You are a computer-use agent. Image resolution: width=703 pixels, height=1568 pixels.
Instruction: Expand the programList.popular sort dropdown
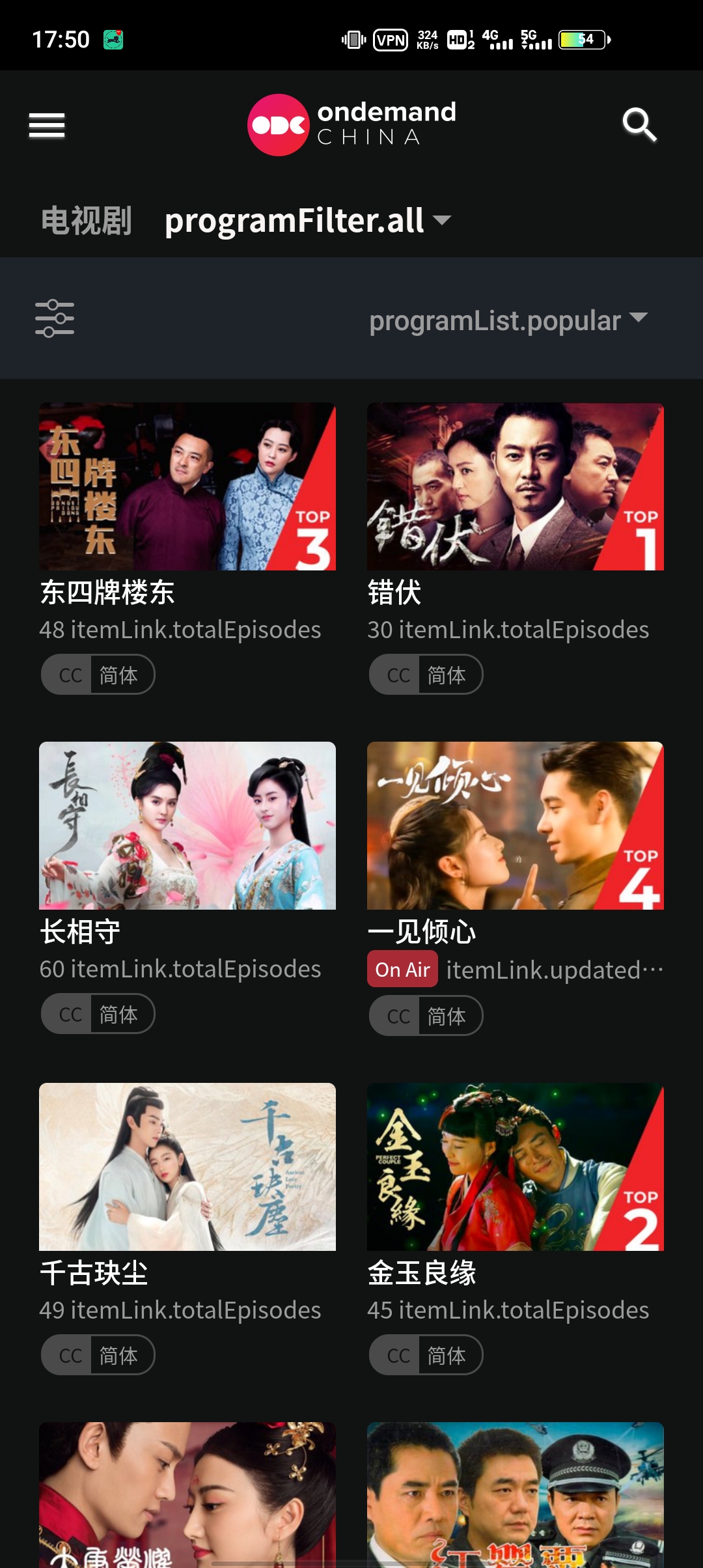(x=508, y=320)
